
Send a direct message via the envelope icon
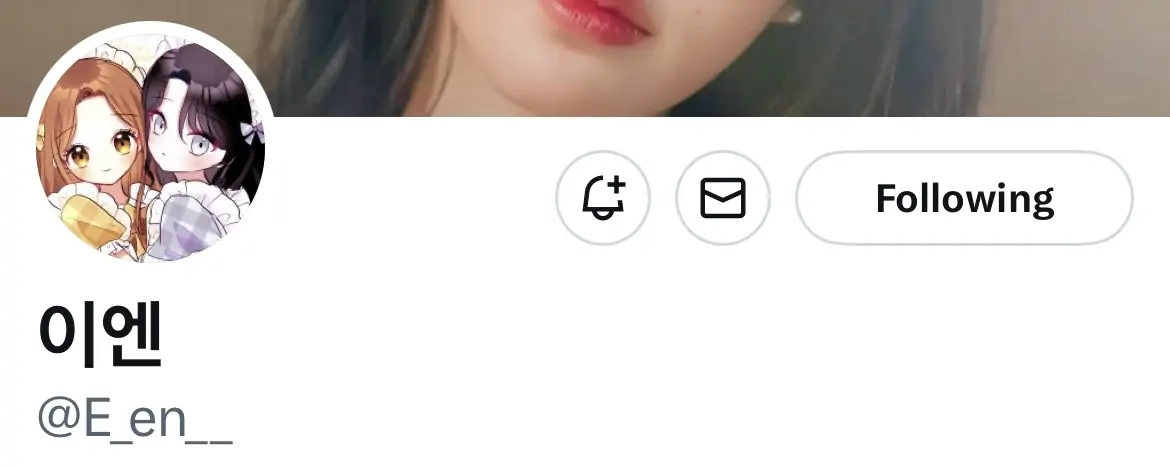(723, 198)
